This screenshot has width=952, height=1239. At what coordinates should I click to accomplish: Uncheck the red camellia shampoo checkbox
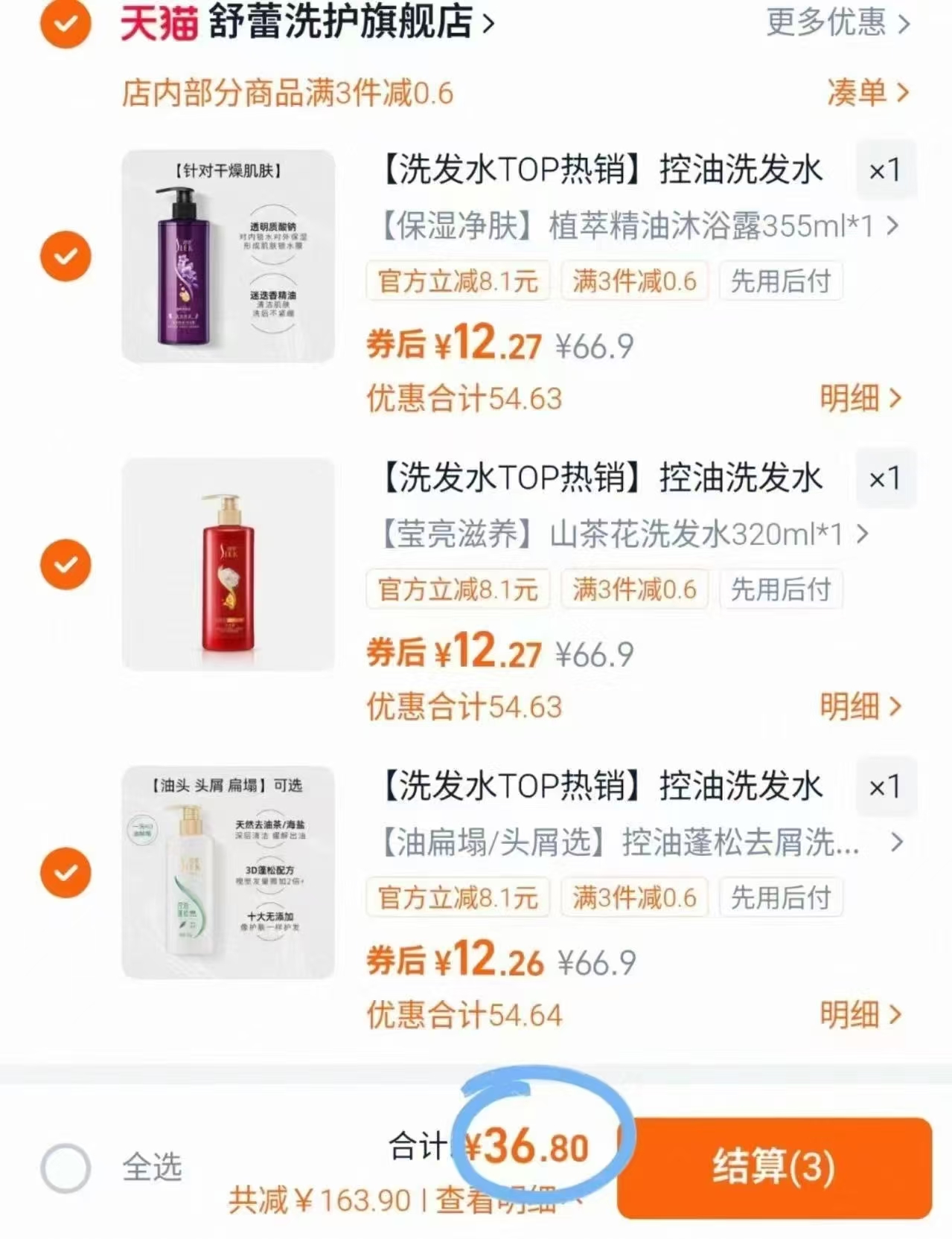pyautogui.click(x=66, y=564)
